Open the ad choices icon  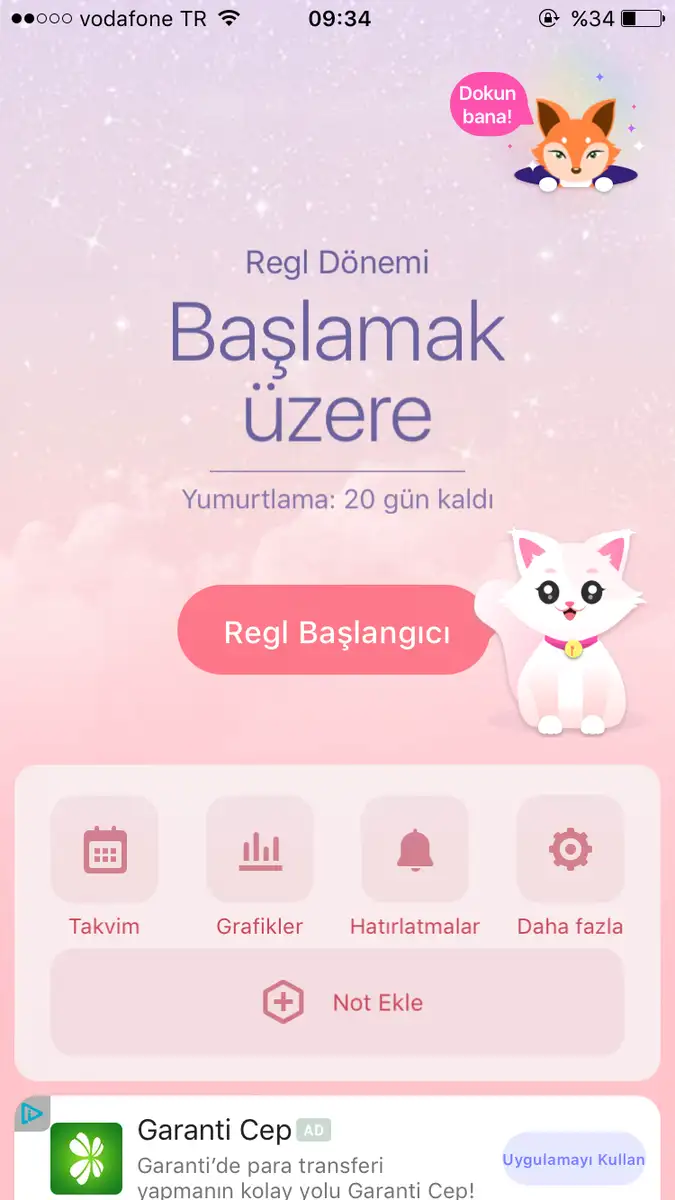coord(31,1114)
